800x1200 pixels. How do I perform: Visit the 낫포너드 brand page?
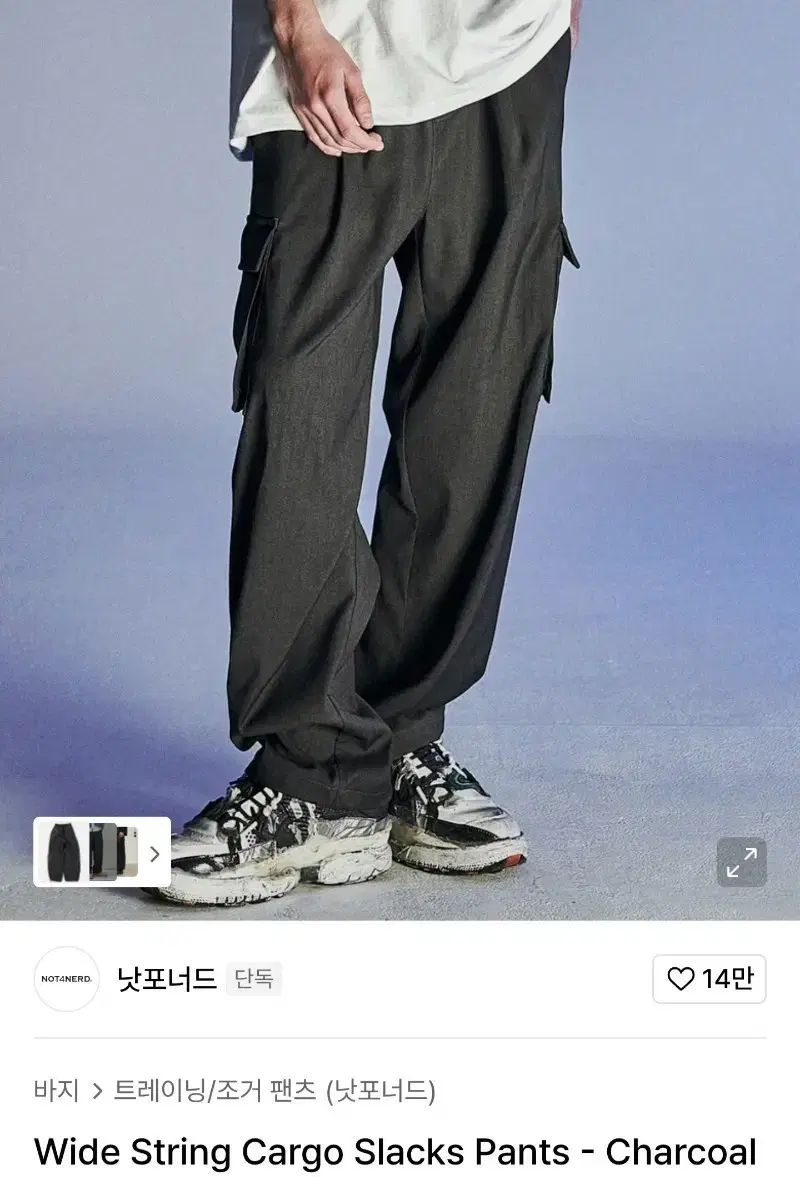(x=165, y=980)
